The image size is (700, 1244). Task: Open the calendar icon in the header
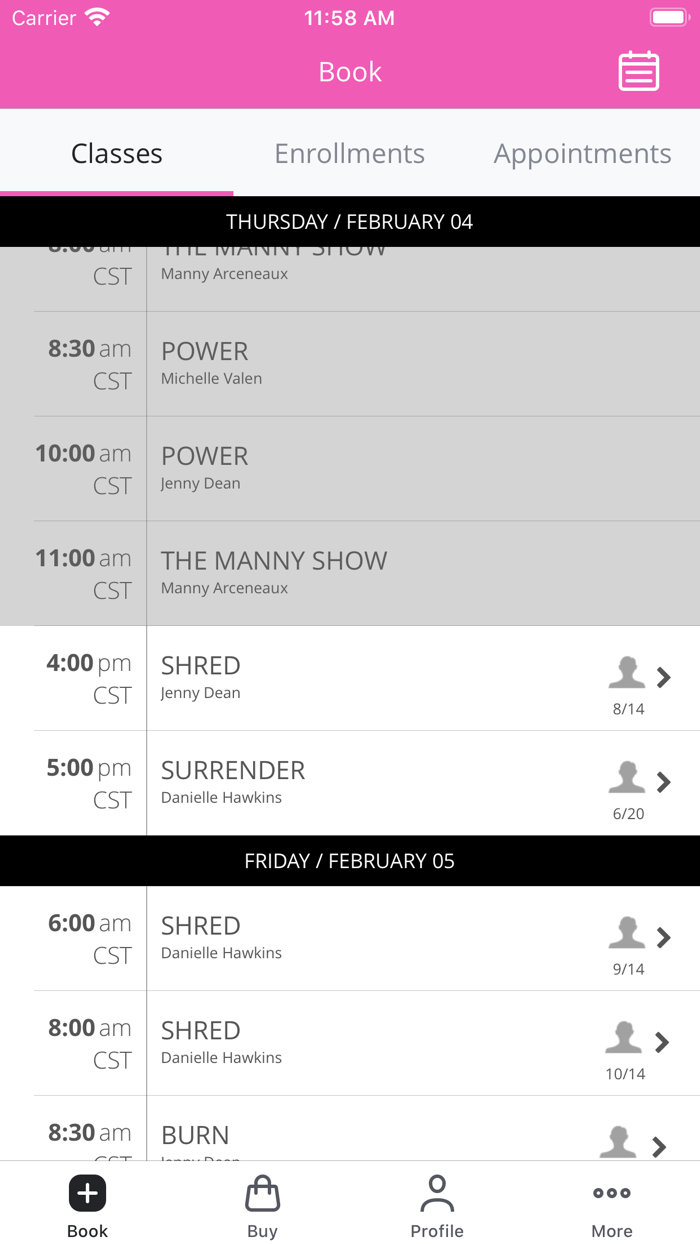pyautogui.click(x=638, y=71)
